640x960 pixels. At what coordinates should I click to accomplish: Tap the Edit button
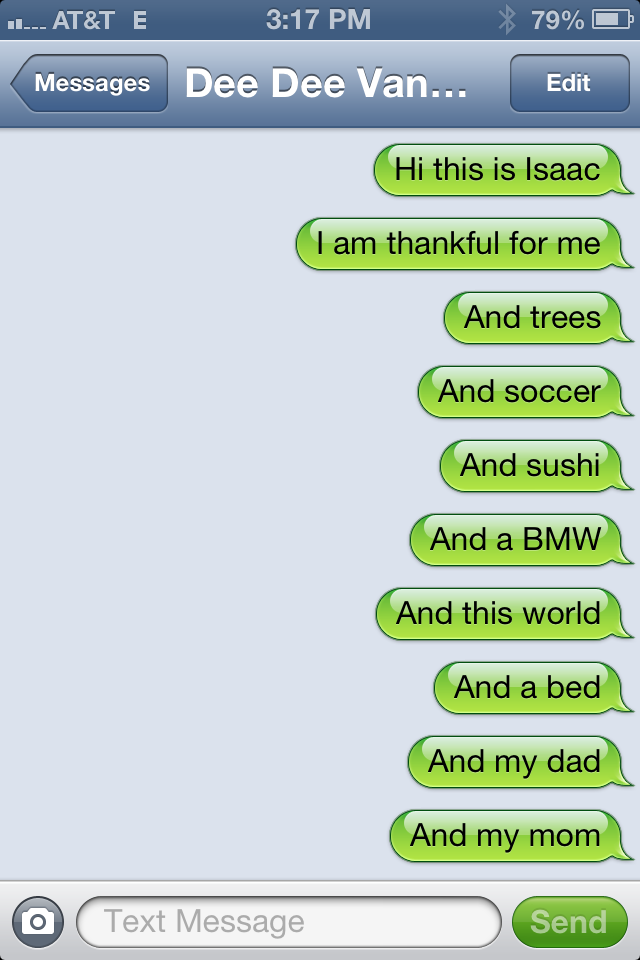point(568,83)
